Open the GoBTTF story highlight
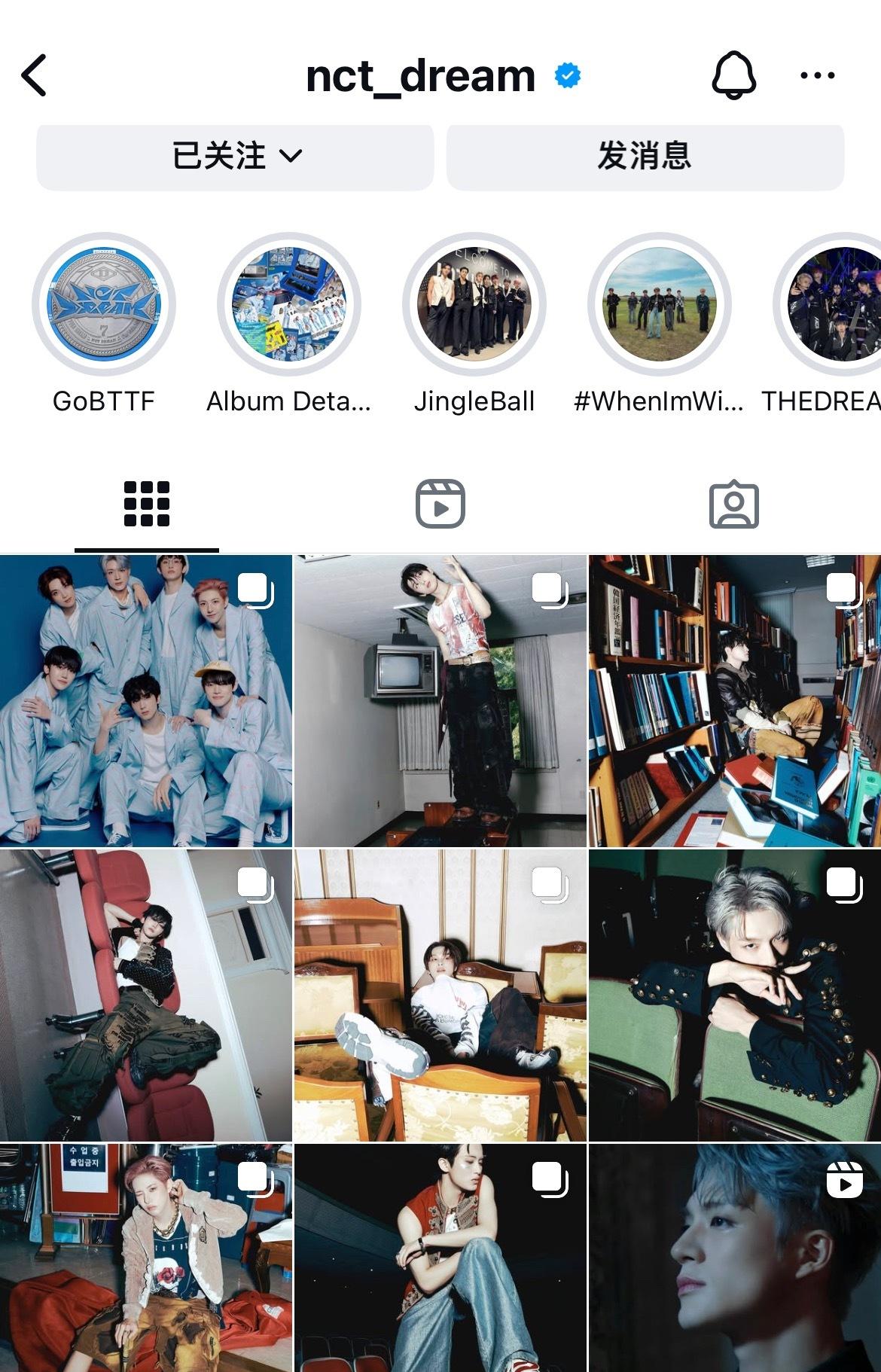This screenshot has width=881, height=1372. [104, 304]
